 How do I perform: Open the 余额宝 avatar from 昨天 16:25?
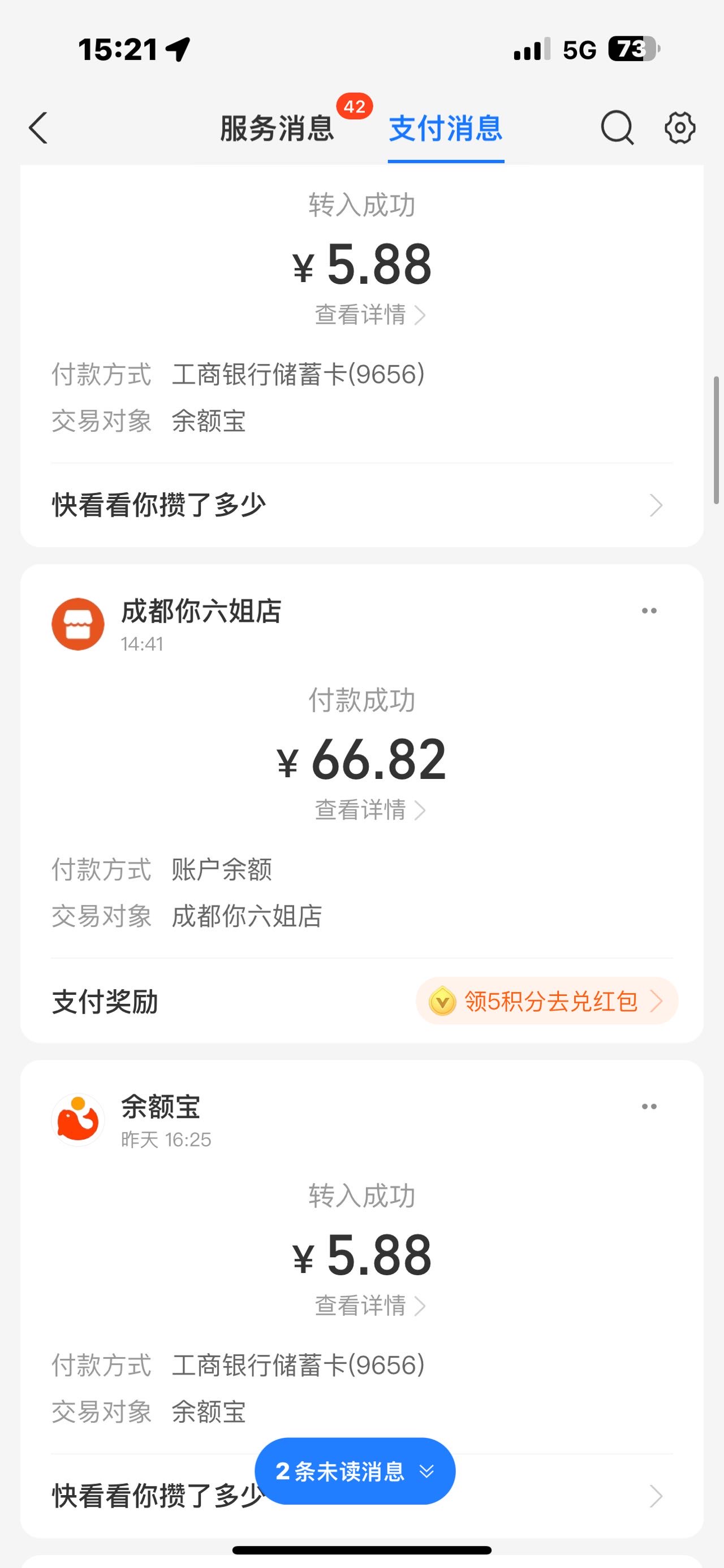(x=78, y=1120)
